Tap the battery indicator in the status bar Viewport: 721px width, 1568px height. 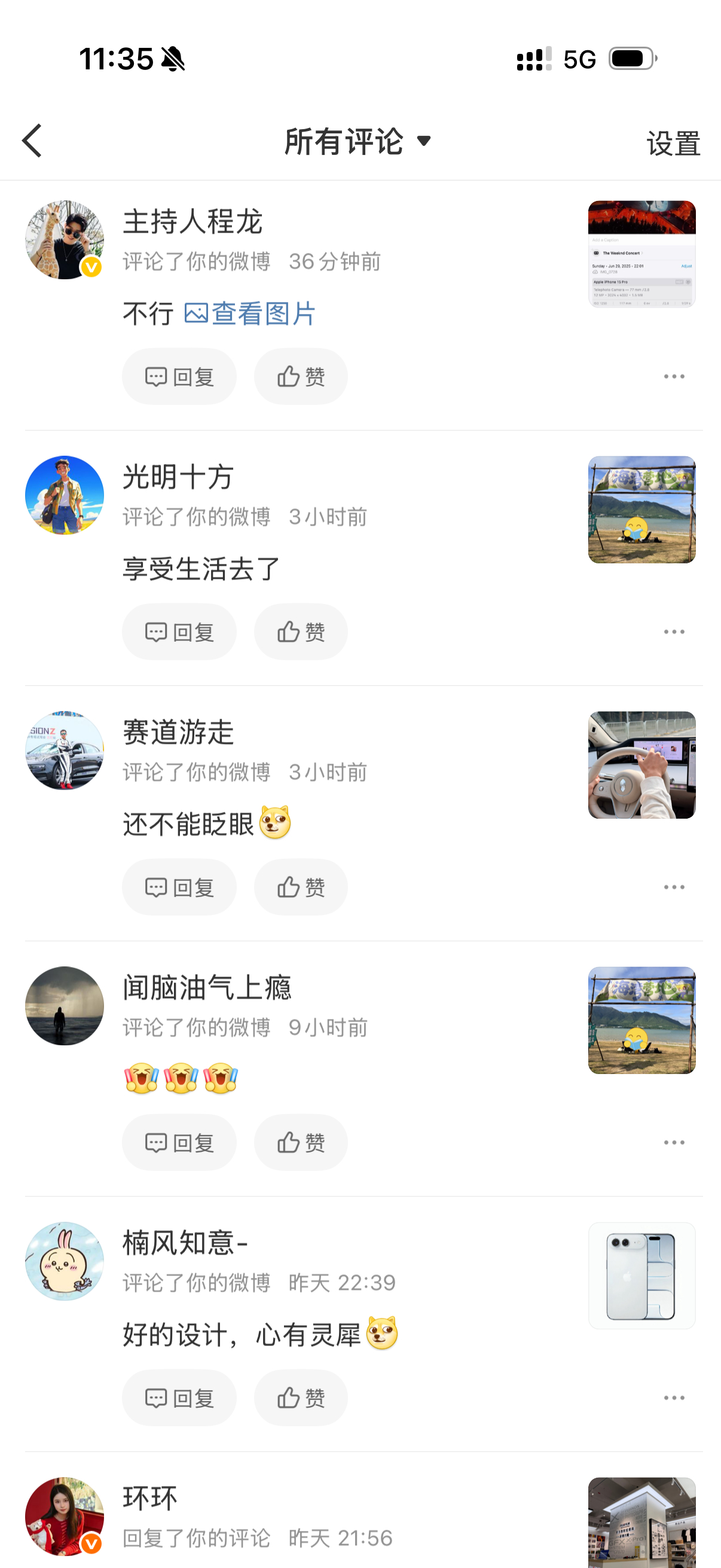pos(629,59)
